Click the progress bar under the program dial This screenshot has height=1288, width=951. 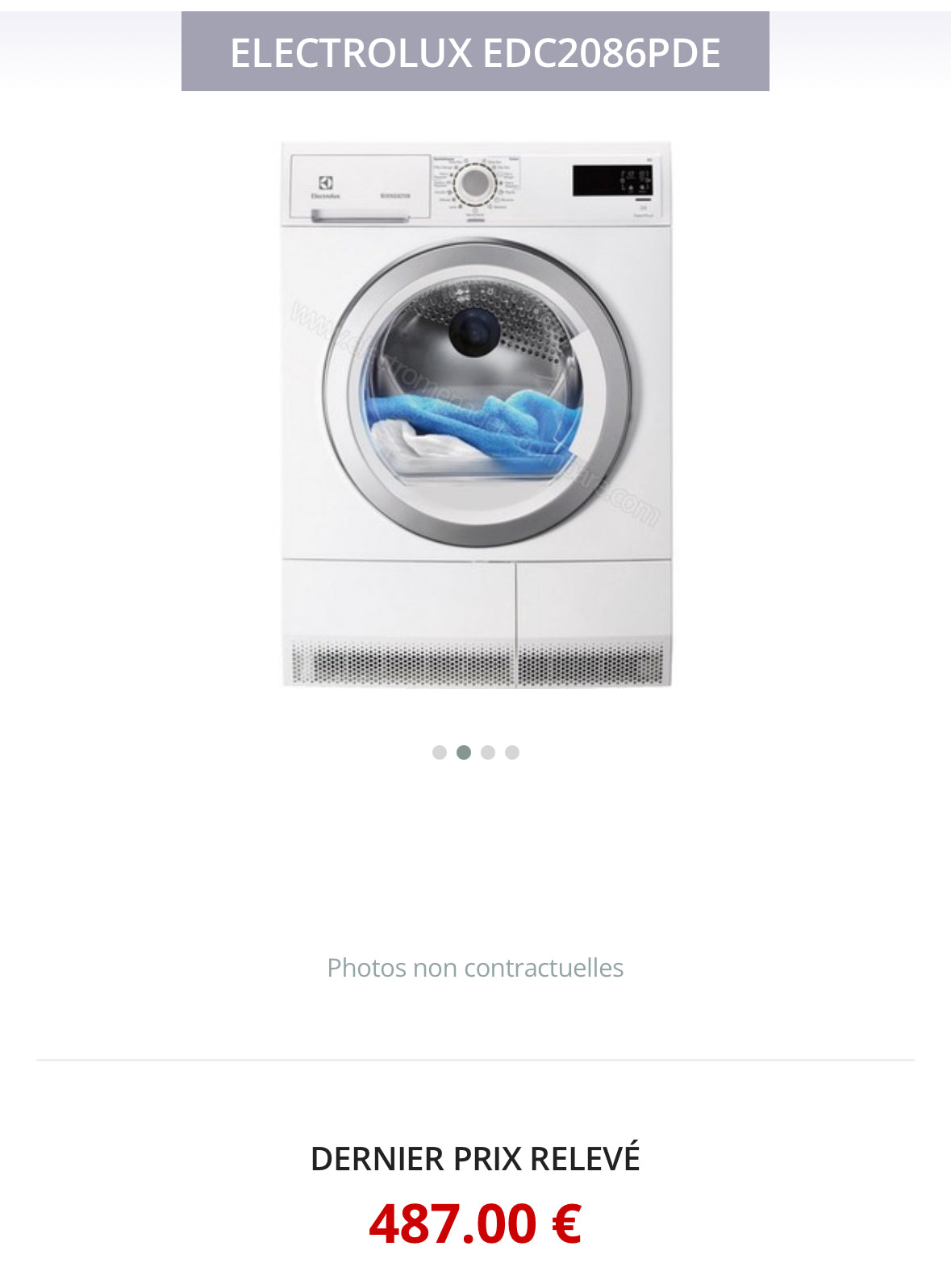coord(474,219)
